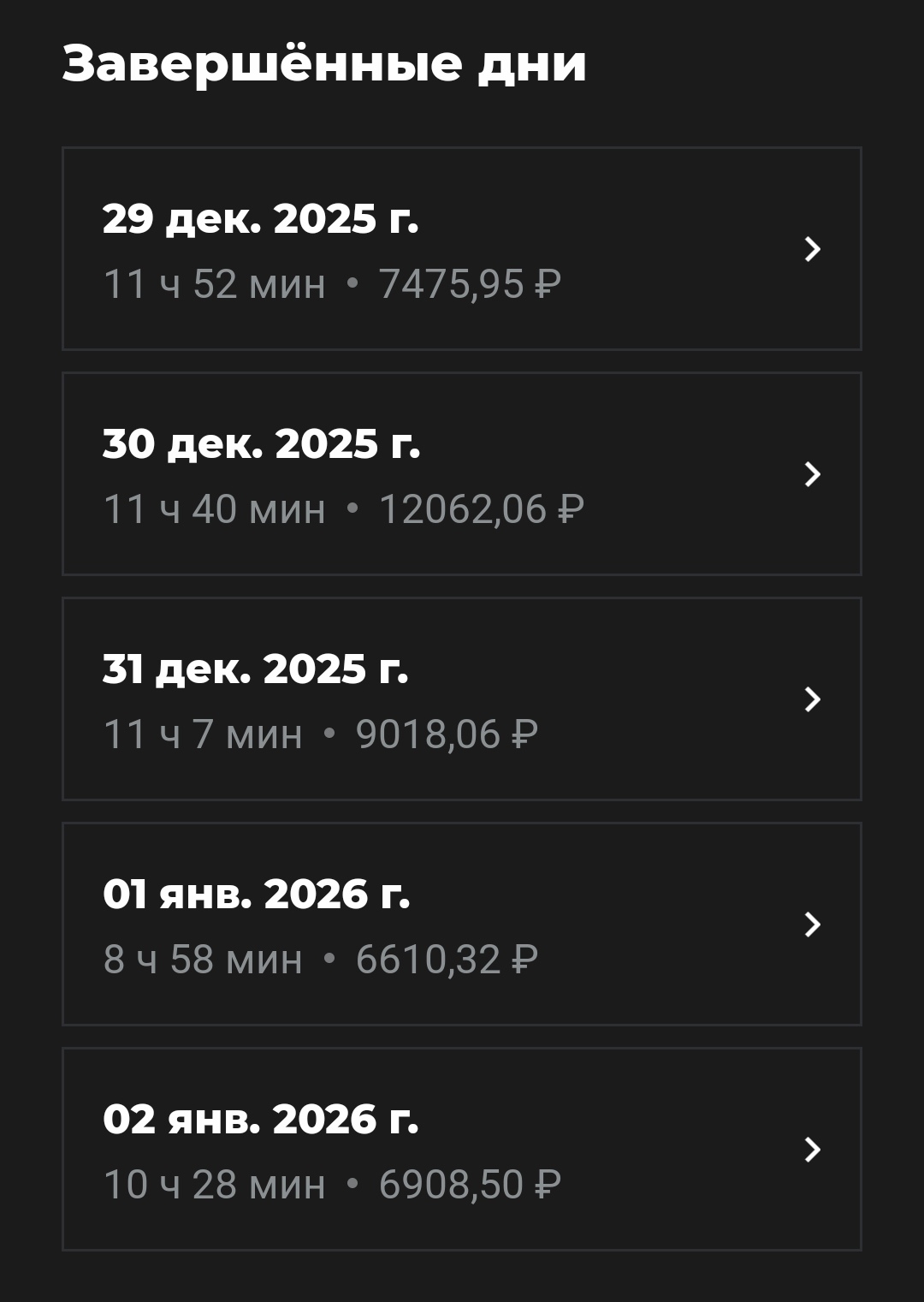
Task: Show earnings for 02 янв. 2026
Action: 461,1150
